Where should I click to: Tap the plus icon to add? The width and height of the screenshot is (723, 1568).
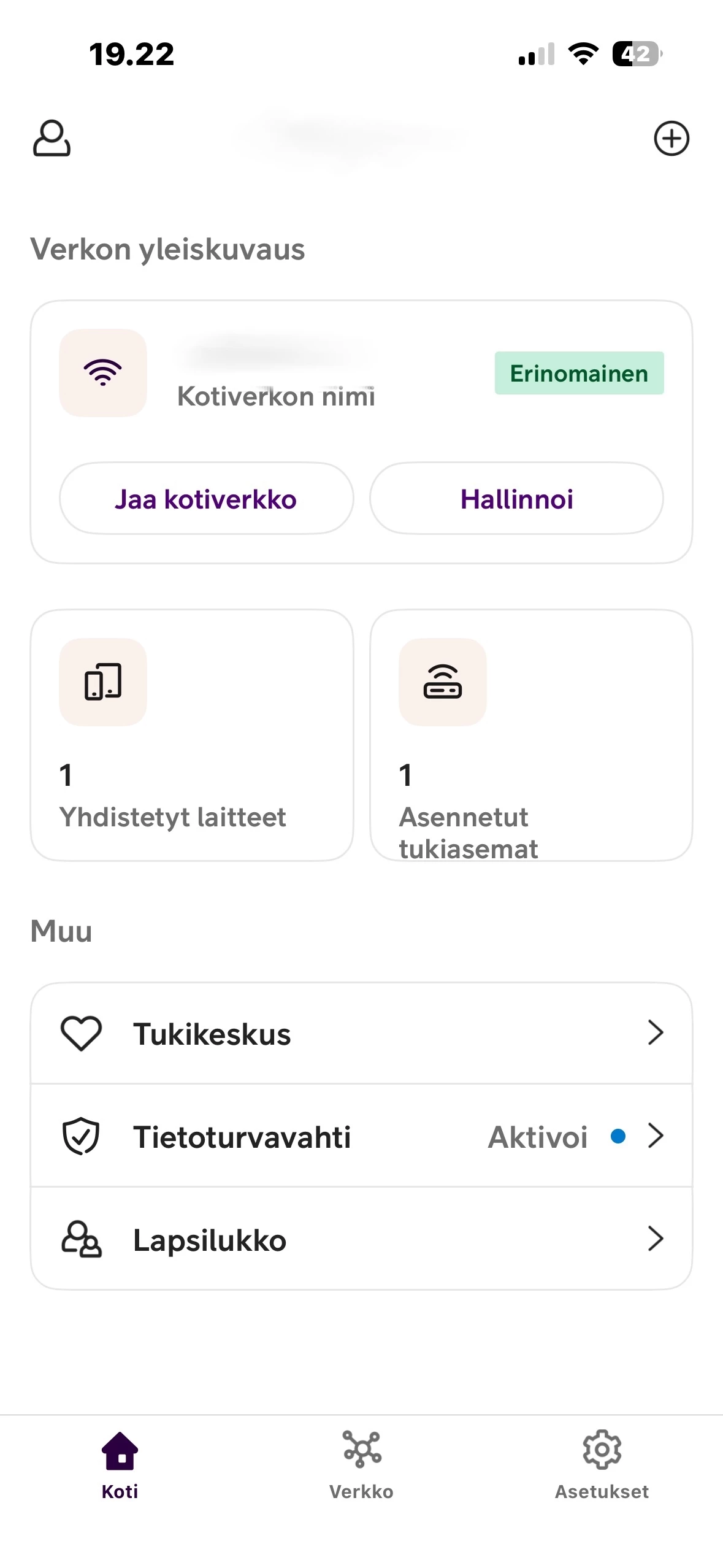(x=671, y=139)
